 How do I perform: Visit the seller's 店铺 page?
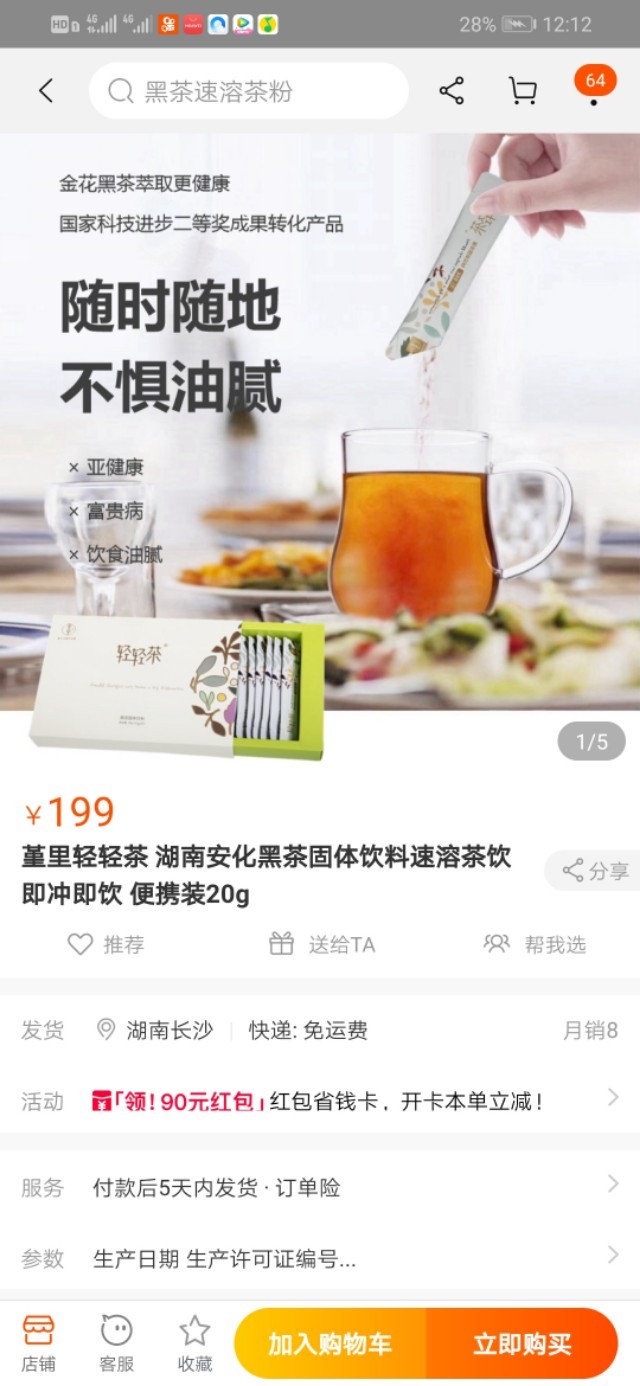click(x=39, y=1343)
